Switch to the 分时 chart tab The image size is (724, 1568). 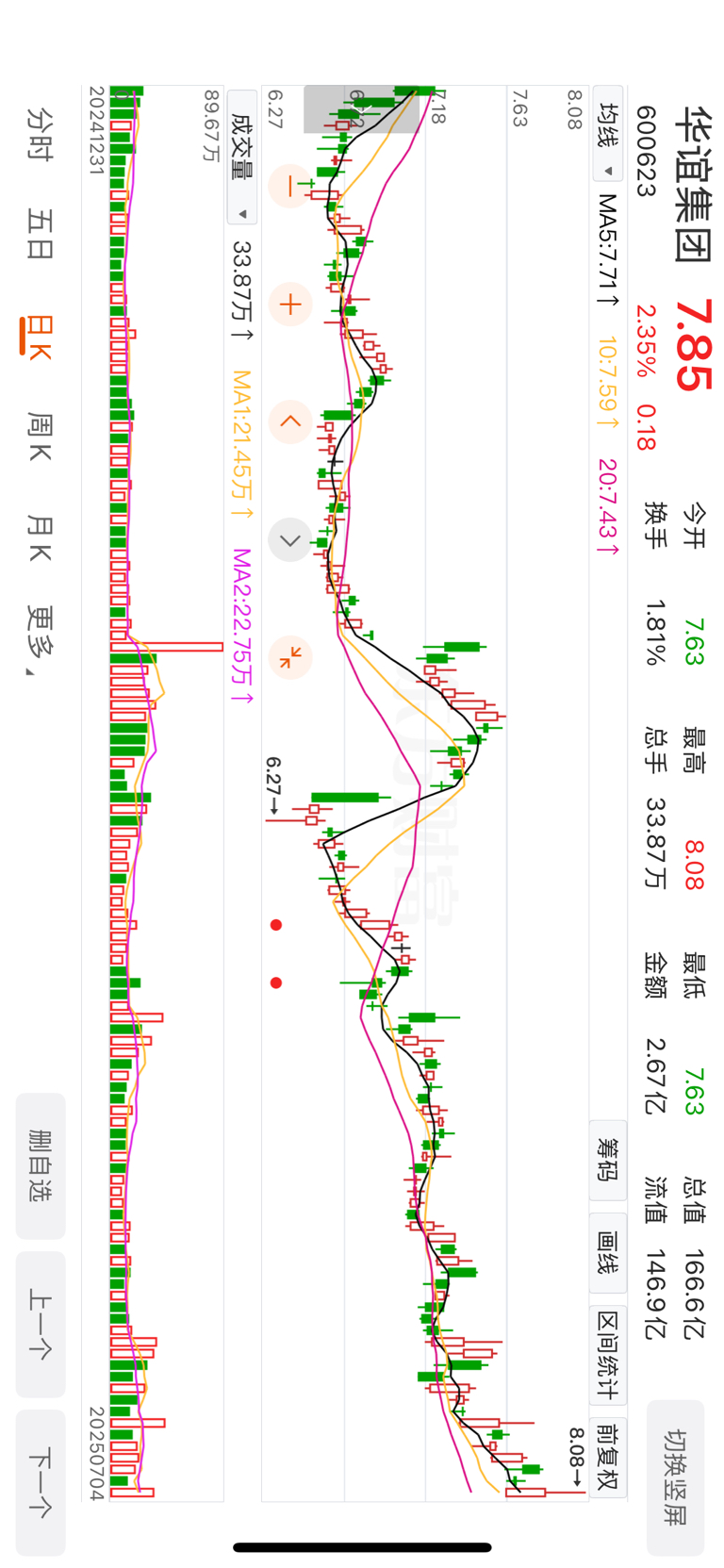click(40, 134)
